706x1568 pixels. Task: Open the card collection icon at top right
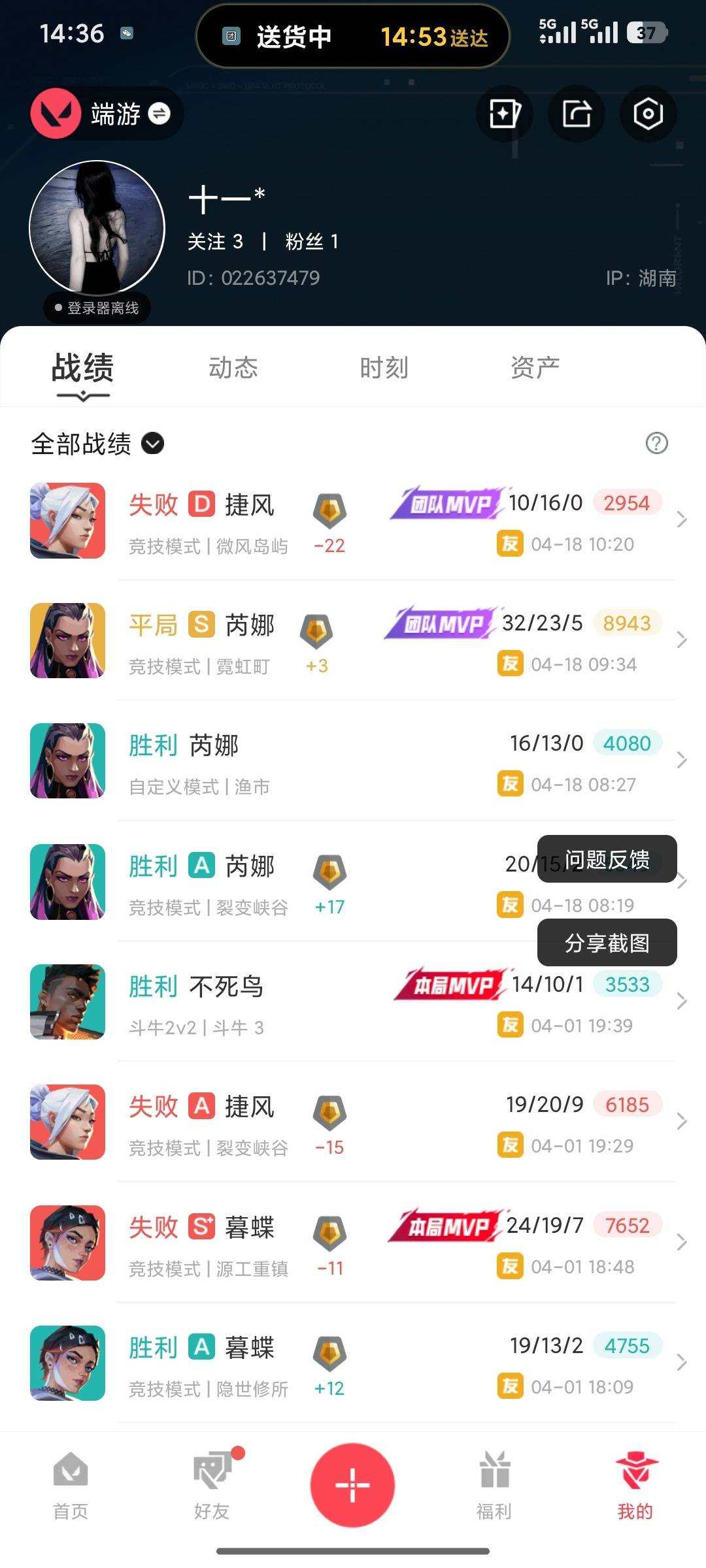(504, 114)
